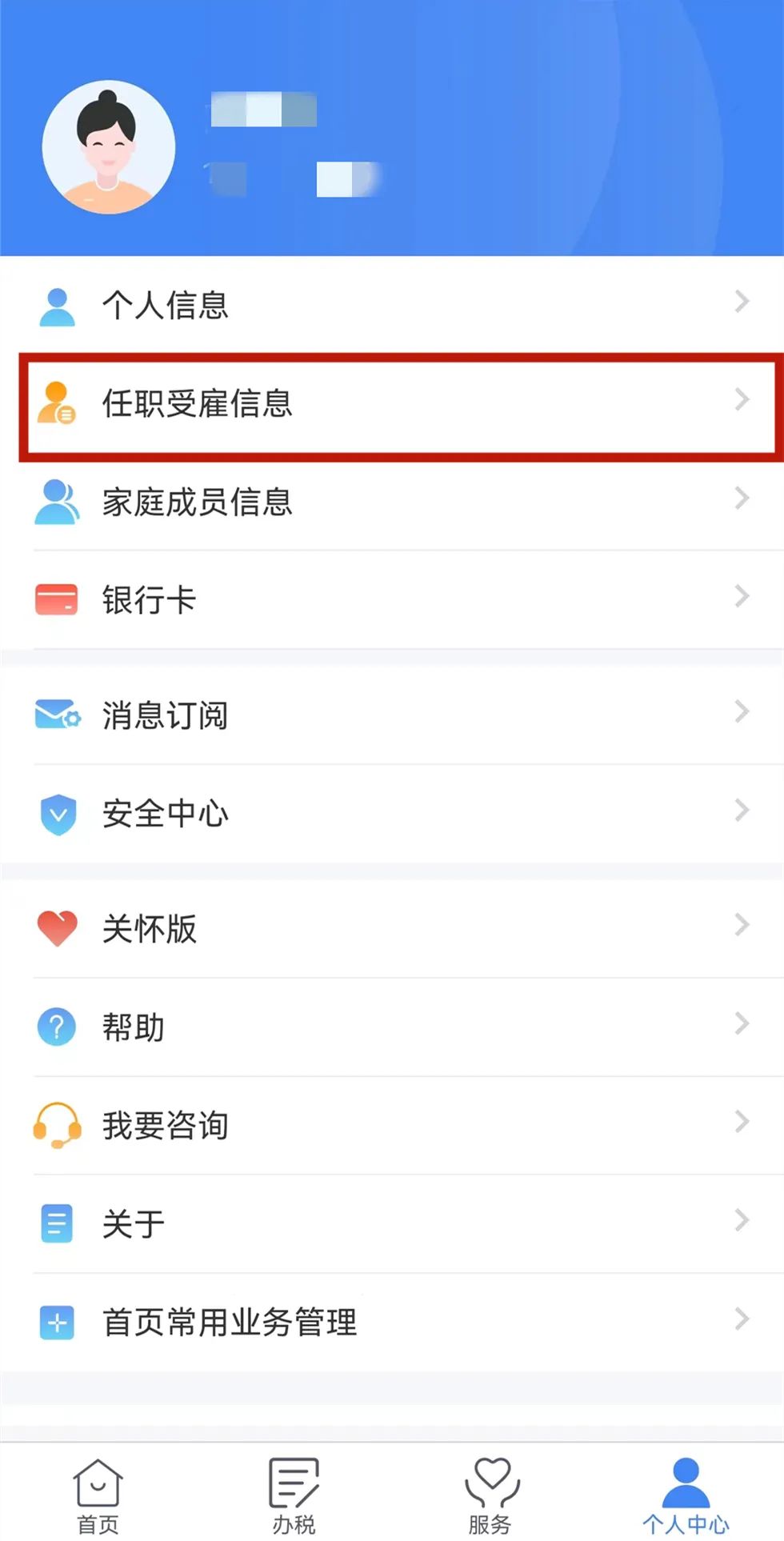Screen dimensions: 784x1541
Task: Open 消息订阅 row
Action: (x=392, y=714)
